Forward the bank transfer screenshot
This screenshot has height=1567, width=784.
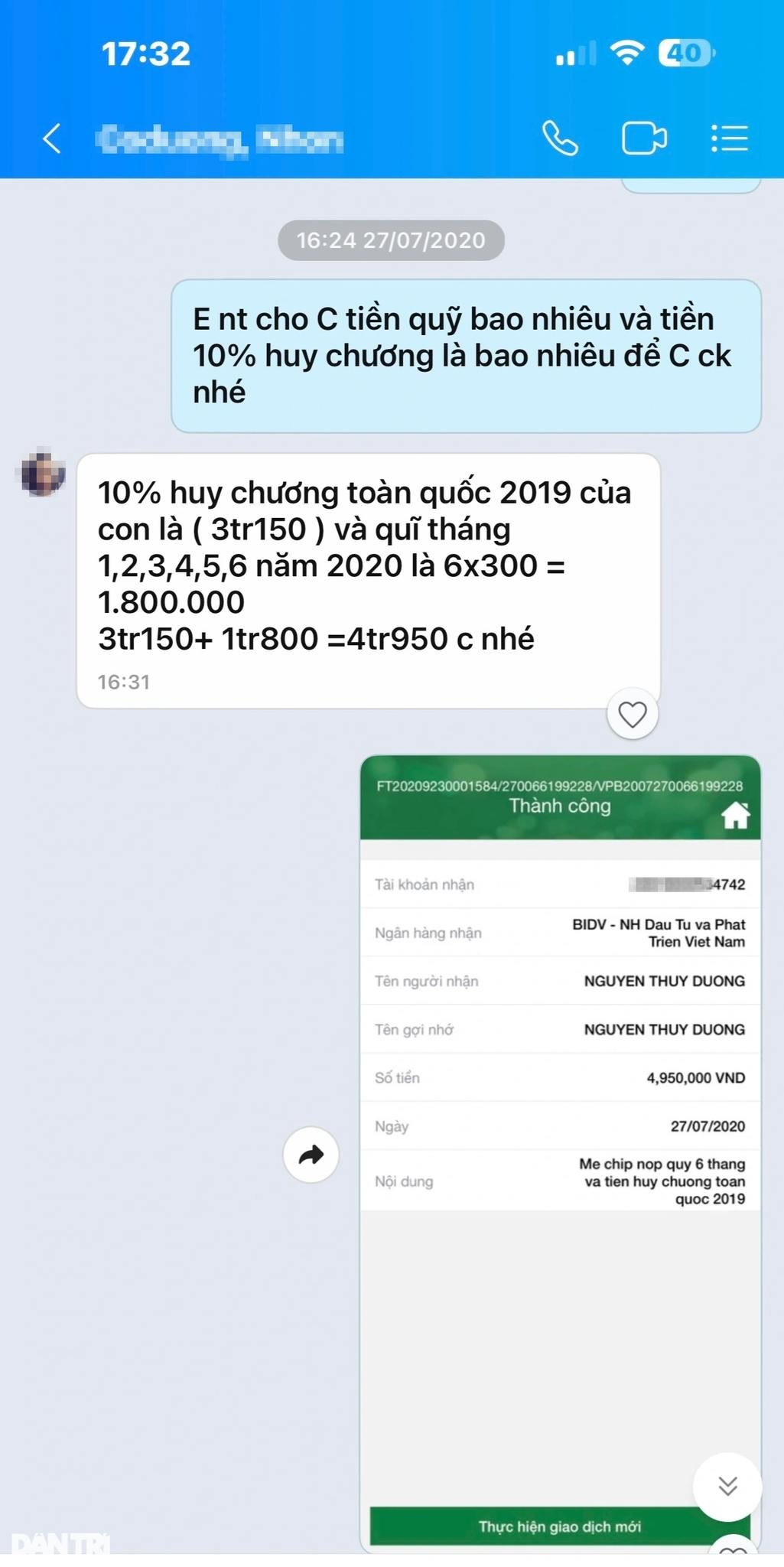[x=311, y=1155]
